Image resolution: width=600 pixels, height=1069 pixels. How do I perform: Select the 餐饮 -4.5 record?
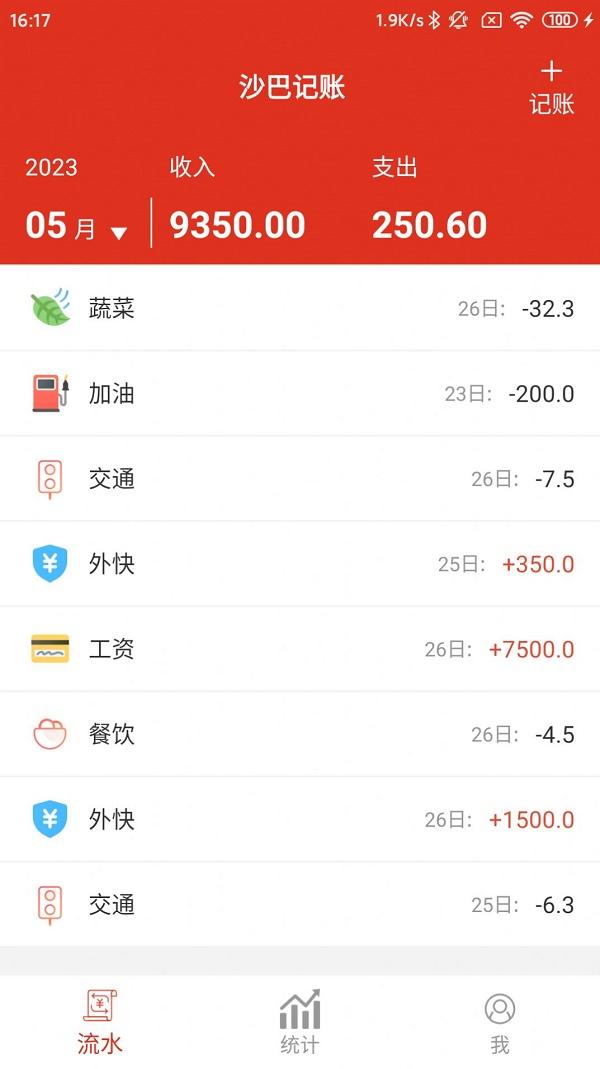pos(300,735)
